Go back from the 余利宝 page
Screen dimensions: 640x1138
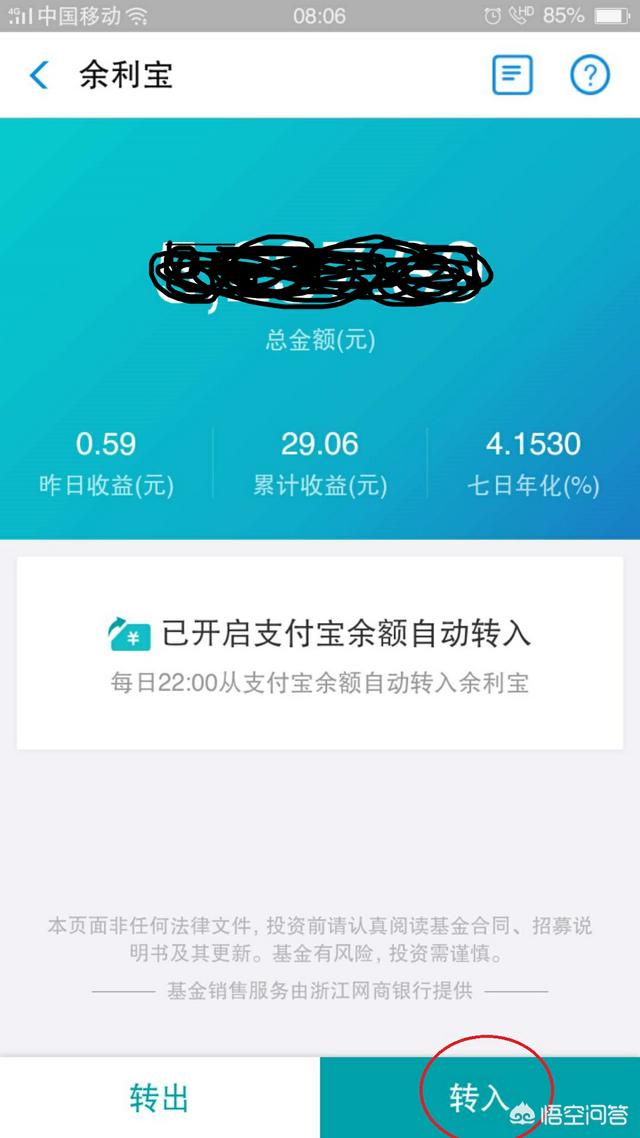[39, 75]
